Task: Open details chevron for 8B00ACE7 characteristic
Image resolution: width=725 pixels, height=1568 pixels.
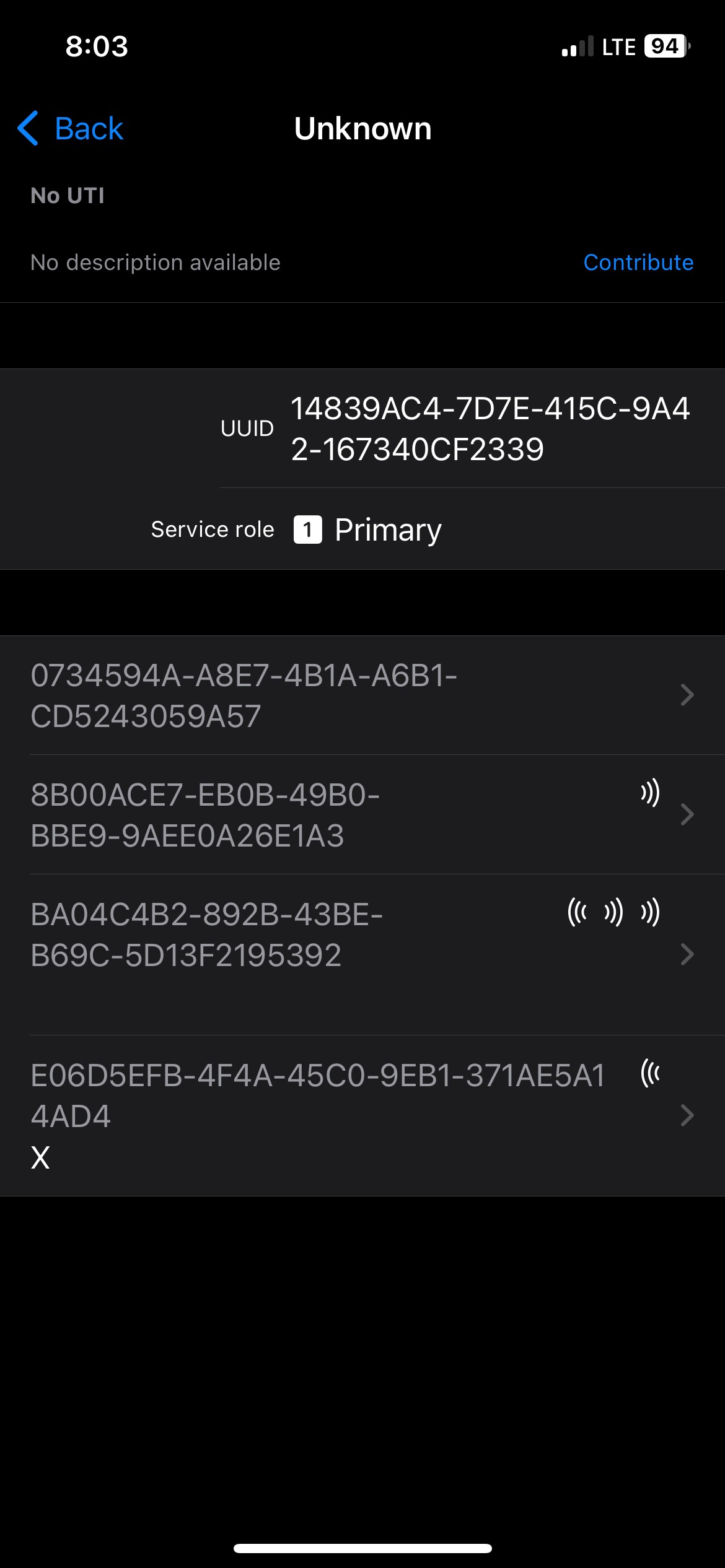Action: tap(687, 814)
